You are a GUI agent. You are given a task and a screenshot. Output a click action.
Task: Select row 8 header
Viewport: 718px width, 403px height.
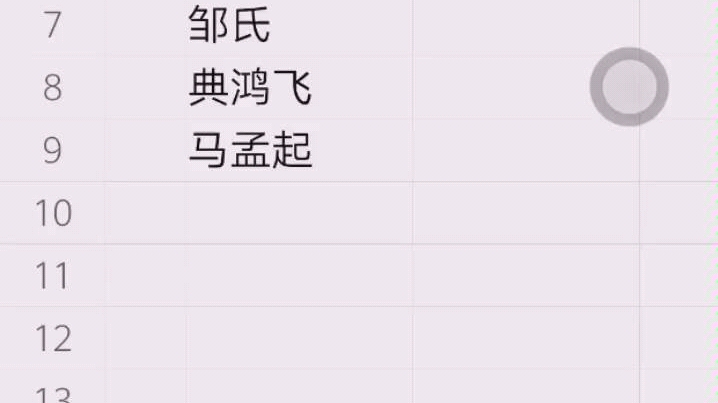pos(52,88)
